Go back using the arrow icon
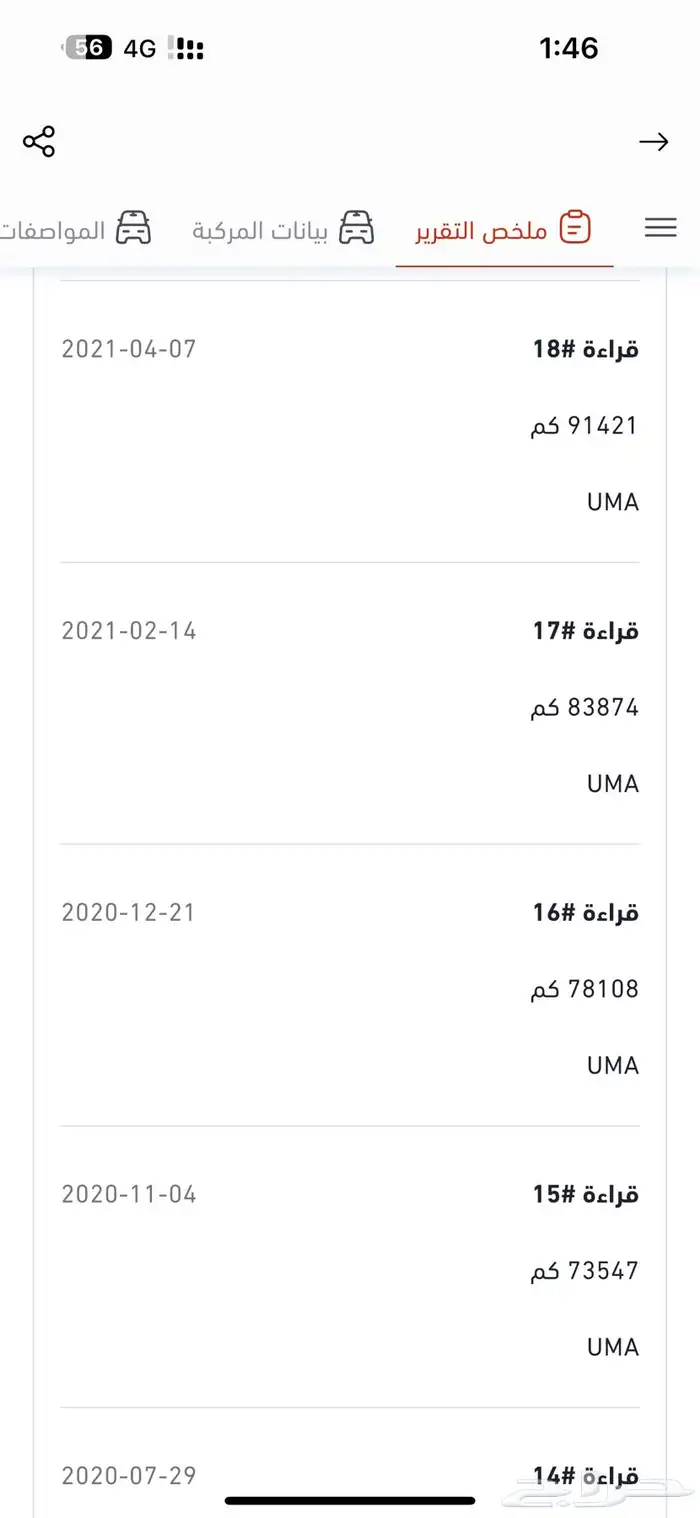The image size is (700, 1518). 653,142
